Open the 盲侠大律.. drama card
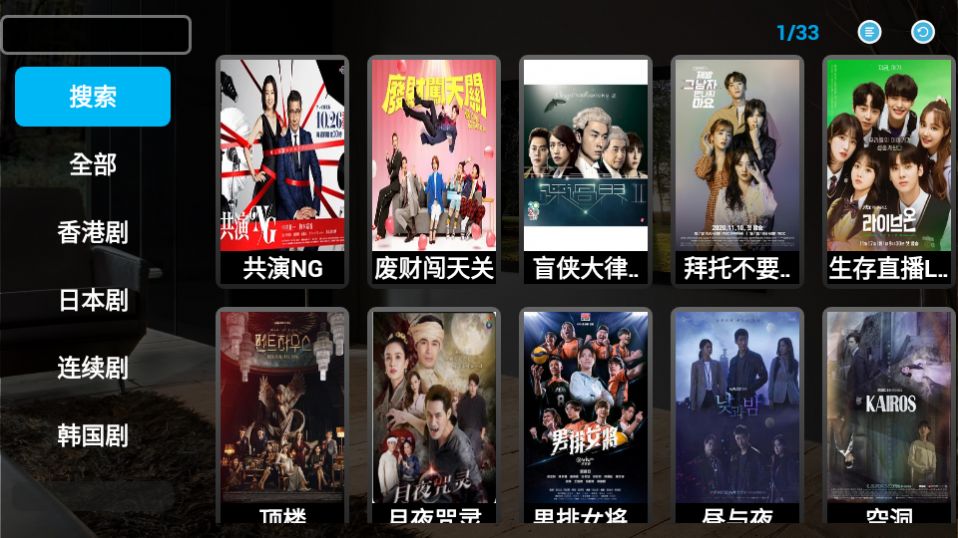This screenshot has width=958, height=538. point(586,170)
